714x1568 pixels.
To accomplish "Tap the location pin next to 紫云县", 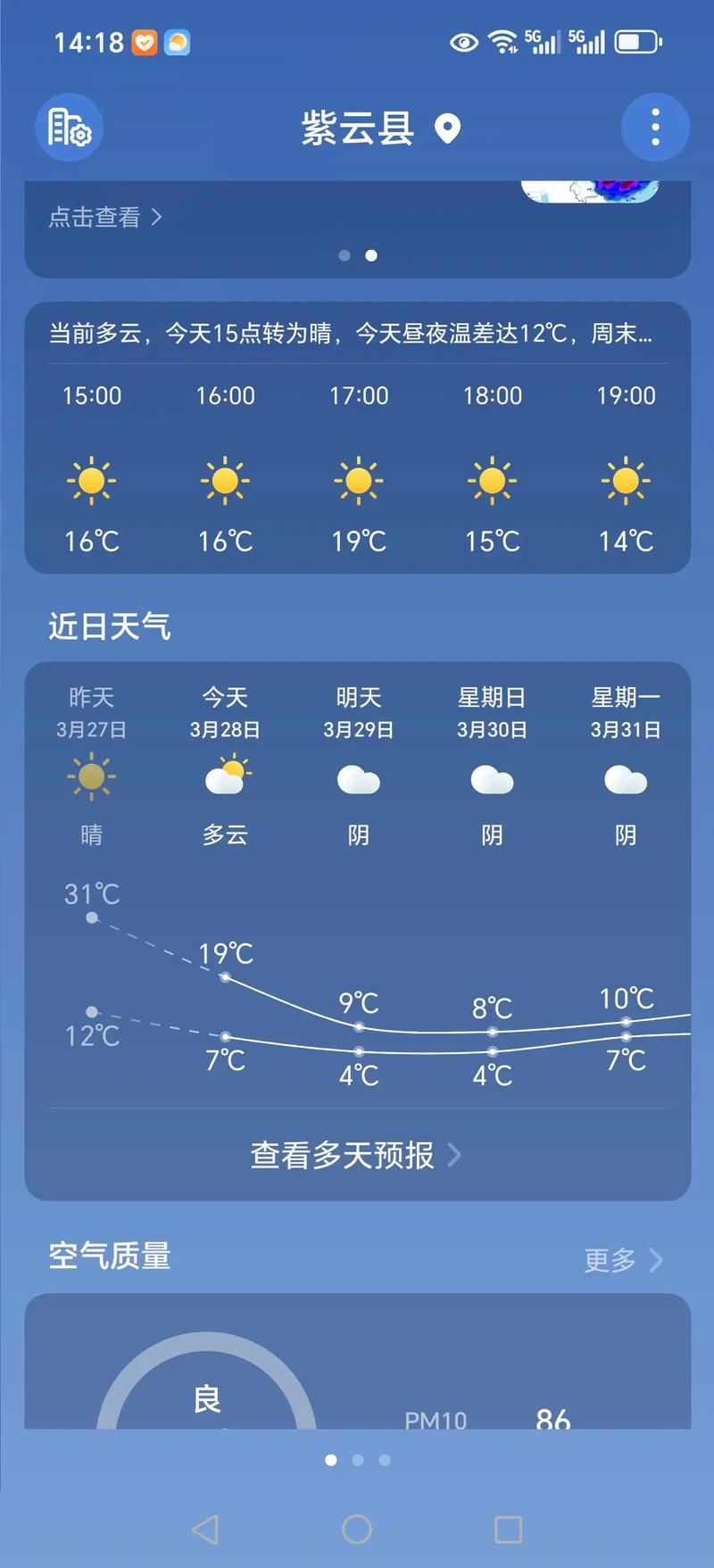I will 449,129.
